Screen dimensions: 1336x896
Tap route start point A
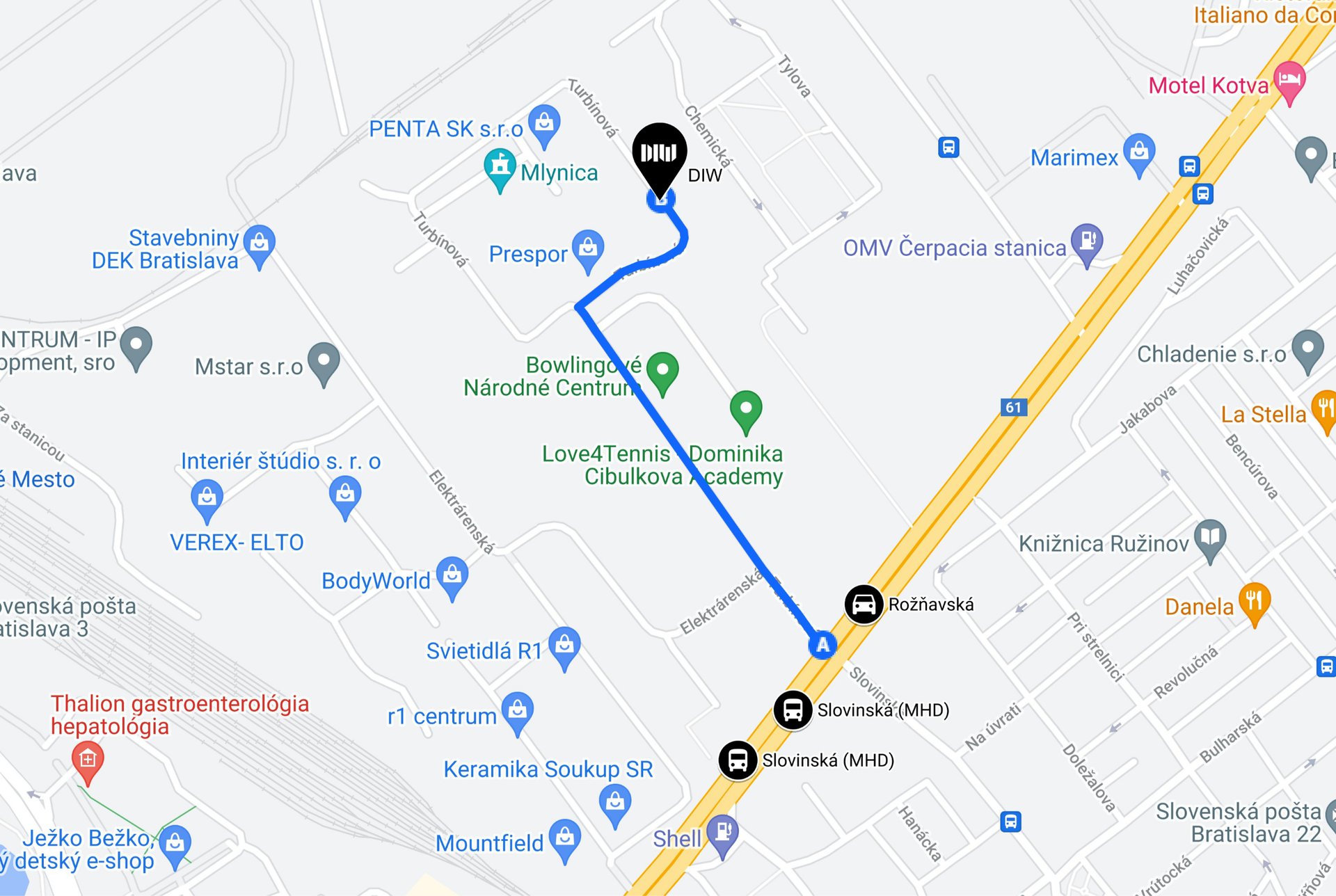click(822, 645)
